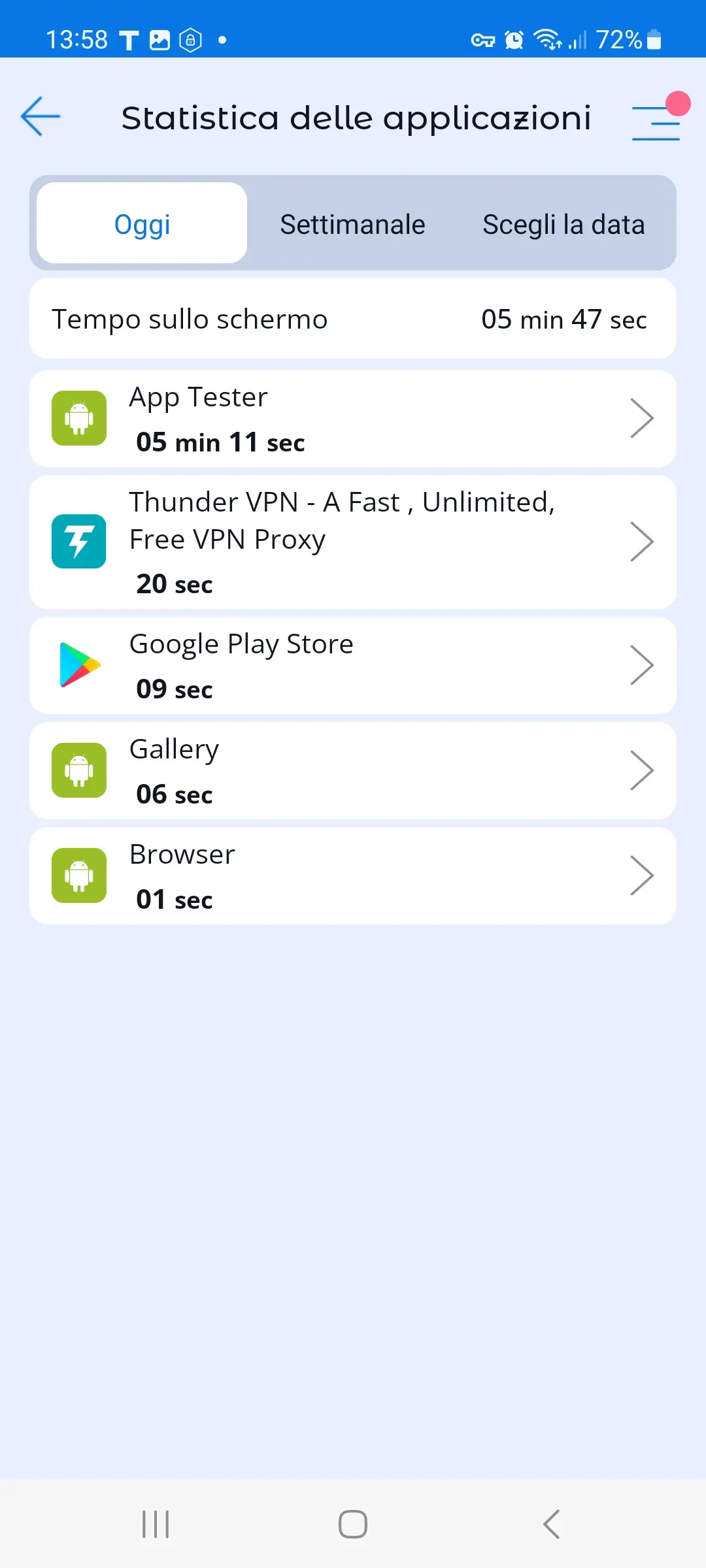Open the Scegli la data tab
This screenshot has height=1568, width=706.
[563, 224]
